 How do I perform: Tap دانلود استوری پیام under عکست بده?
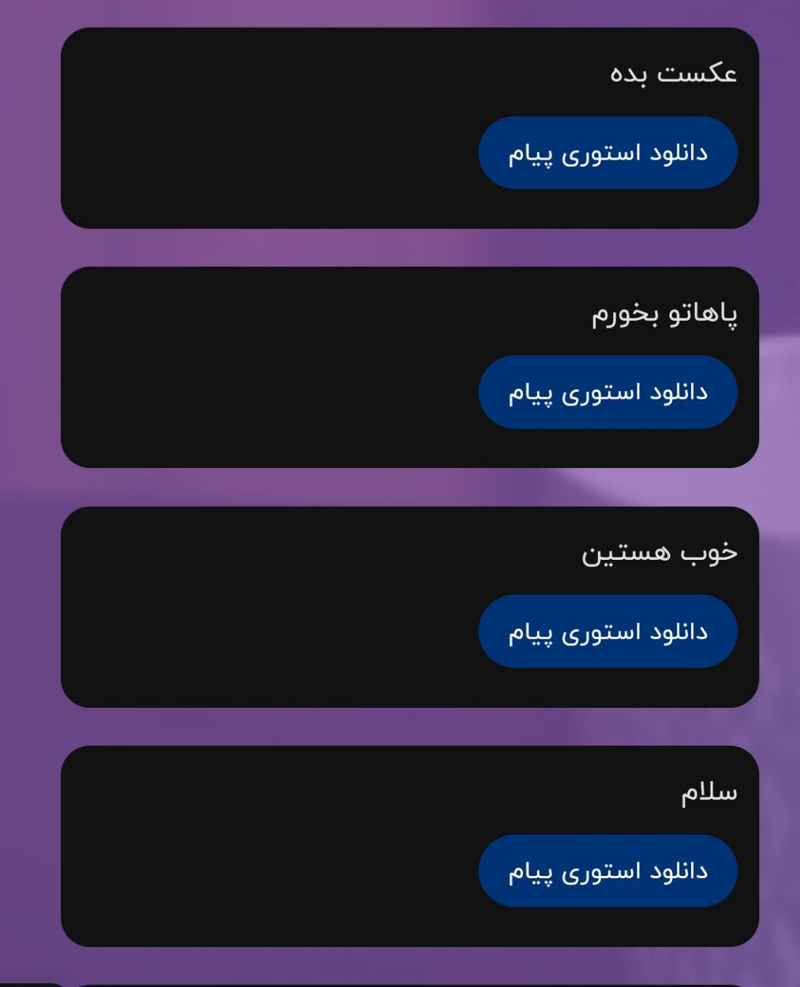pyautogui.click(x=608, y=153)
